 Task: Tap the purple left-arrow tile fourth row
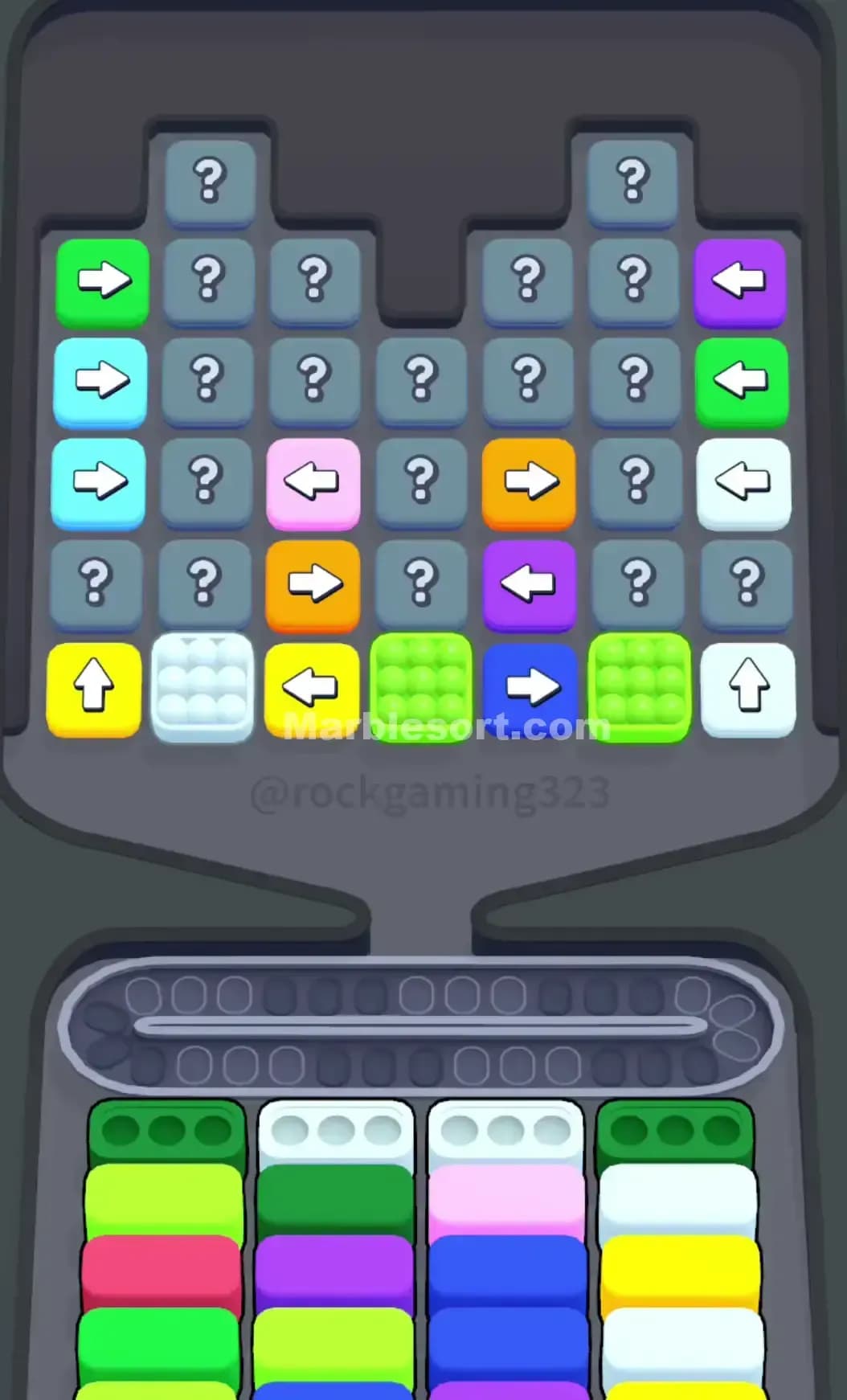pyautogui.click(x=529, y=584)
